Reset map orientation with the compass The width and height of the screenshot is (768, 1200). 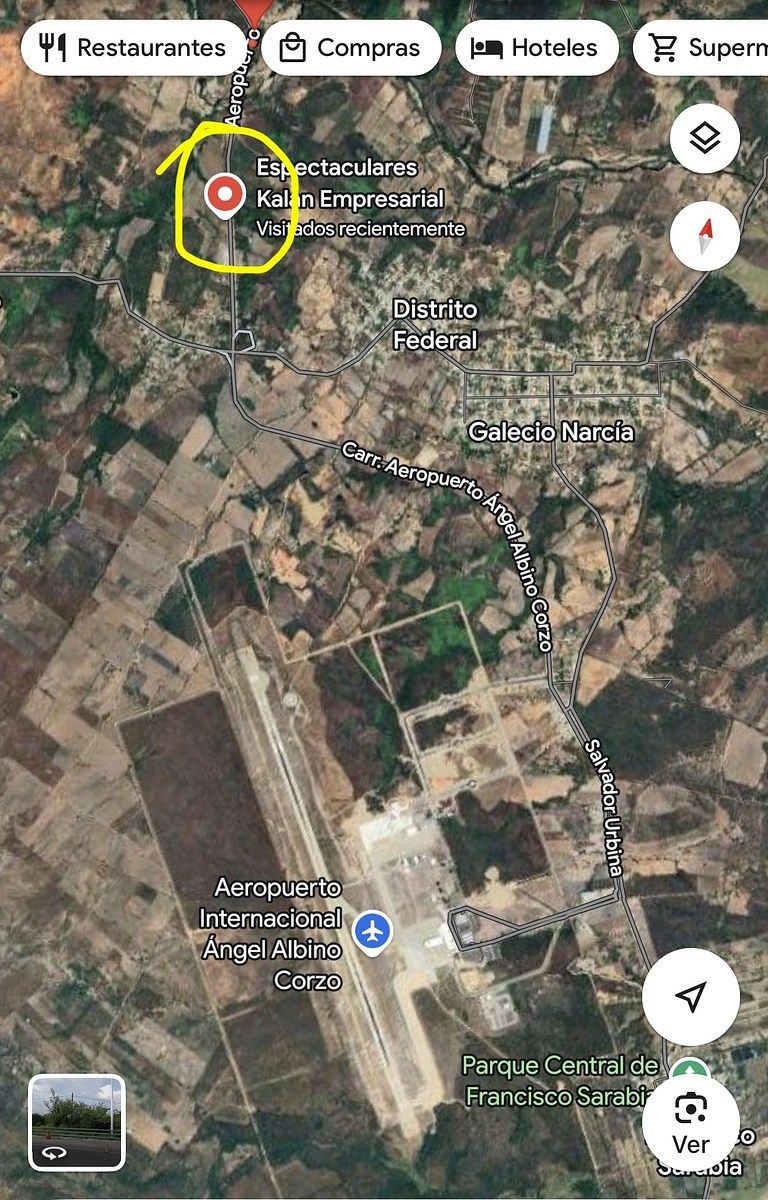[x=705, y=237]
